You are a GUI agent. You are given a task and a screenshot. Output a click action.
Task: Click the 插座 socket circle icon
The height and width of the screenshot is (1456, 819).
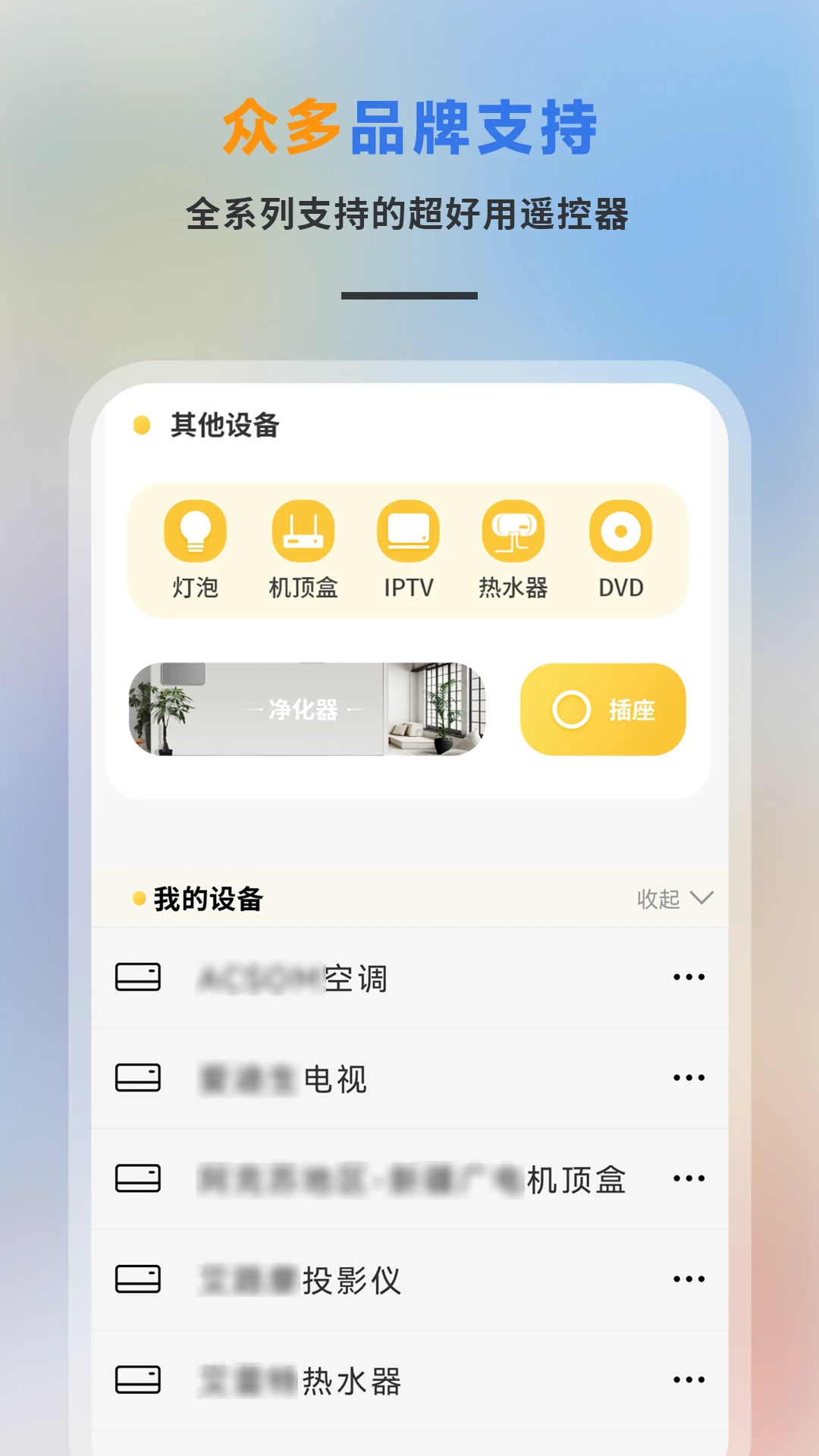pyautogui.click(x=572, y=709)
